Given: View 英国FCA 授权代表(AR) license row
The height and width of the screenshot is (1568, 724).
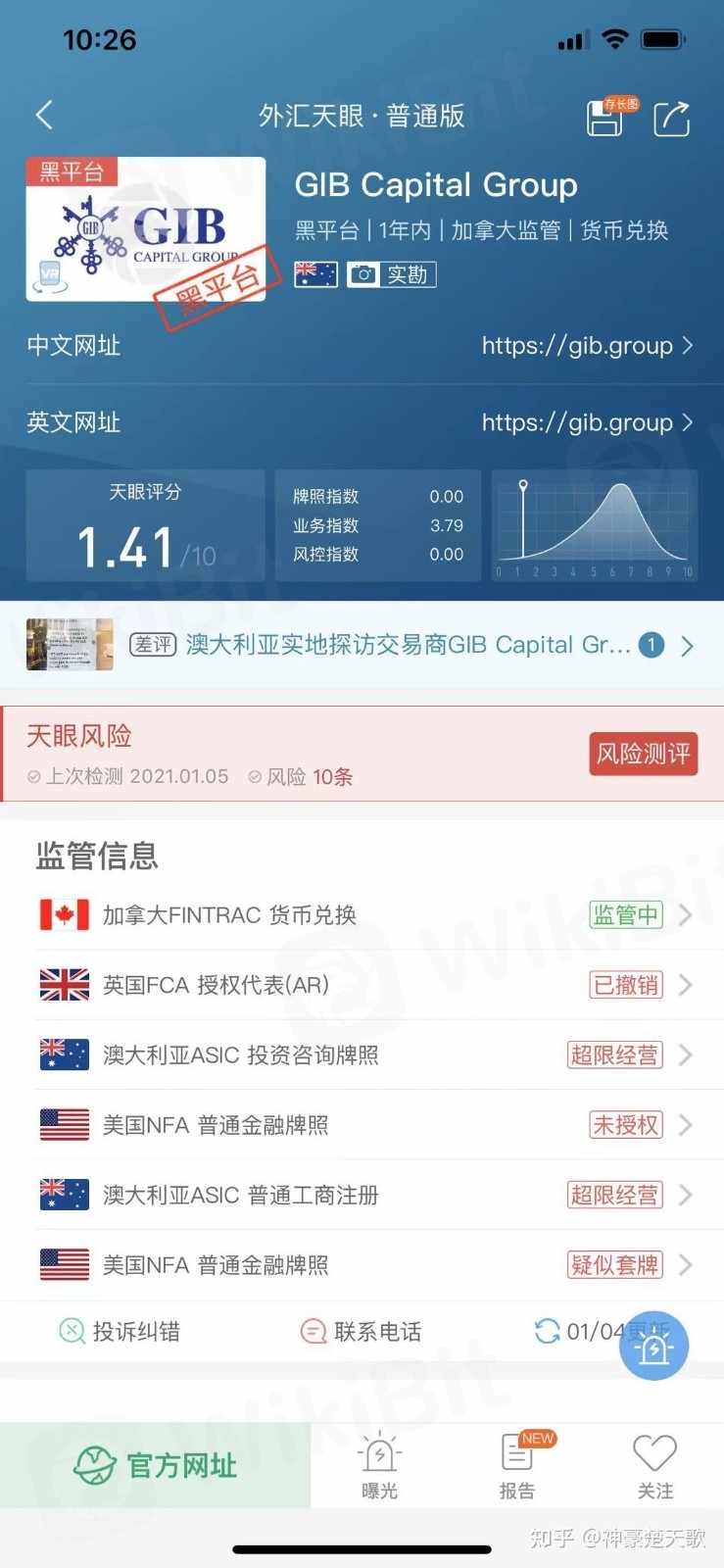Looking at the screenshot, I should tap(362, 985).
